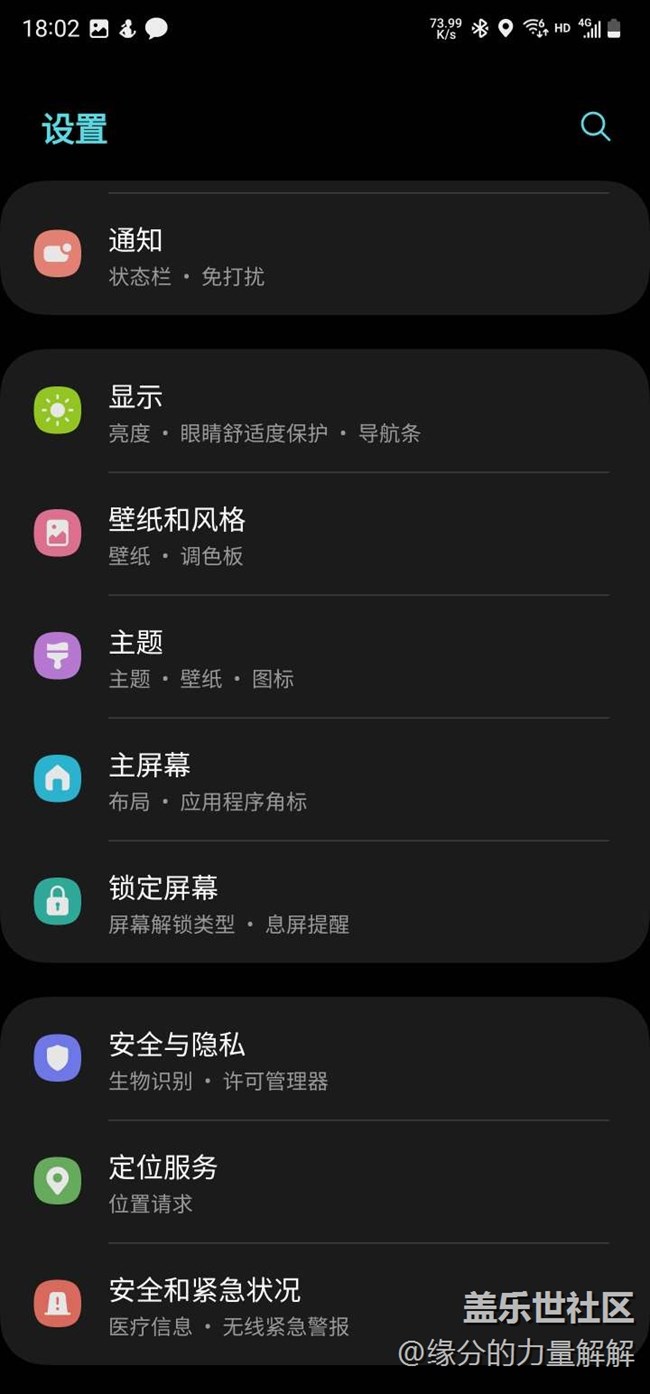Screen dimensions: 650x1394
Task: Select 壁纸和风格
Action: [x=325, y=534]
